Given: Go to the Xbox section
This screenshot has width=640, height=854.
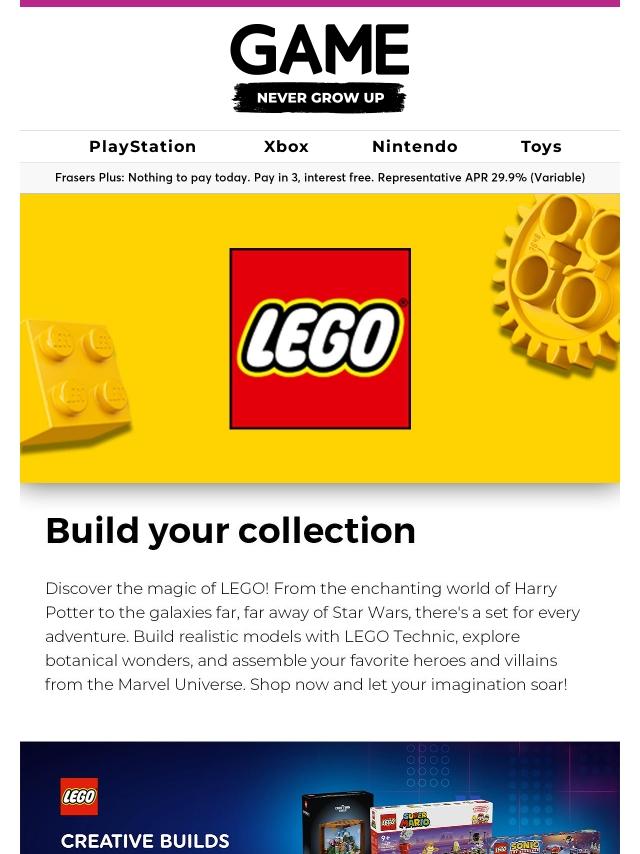Looking at the screenshot, I should click(x=286, y=146).
